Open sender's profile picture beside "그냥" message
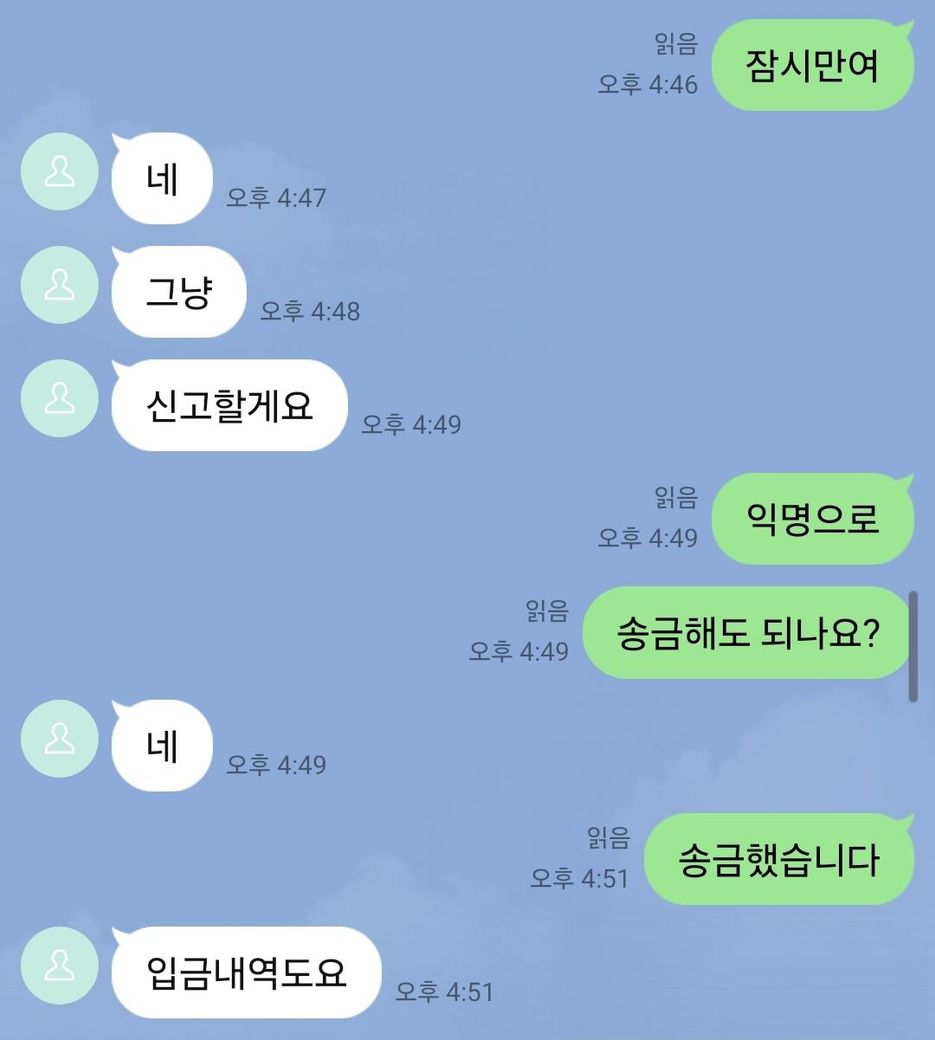 click(59, 284)
